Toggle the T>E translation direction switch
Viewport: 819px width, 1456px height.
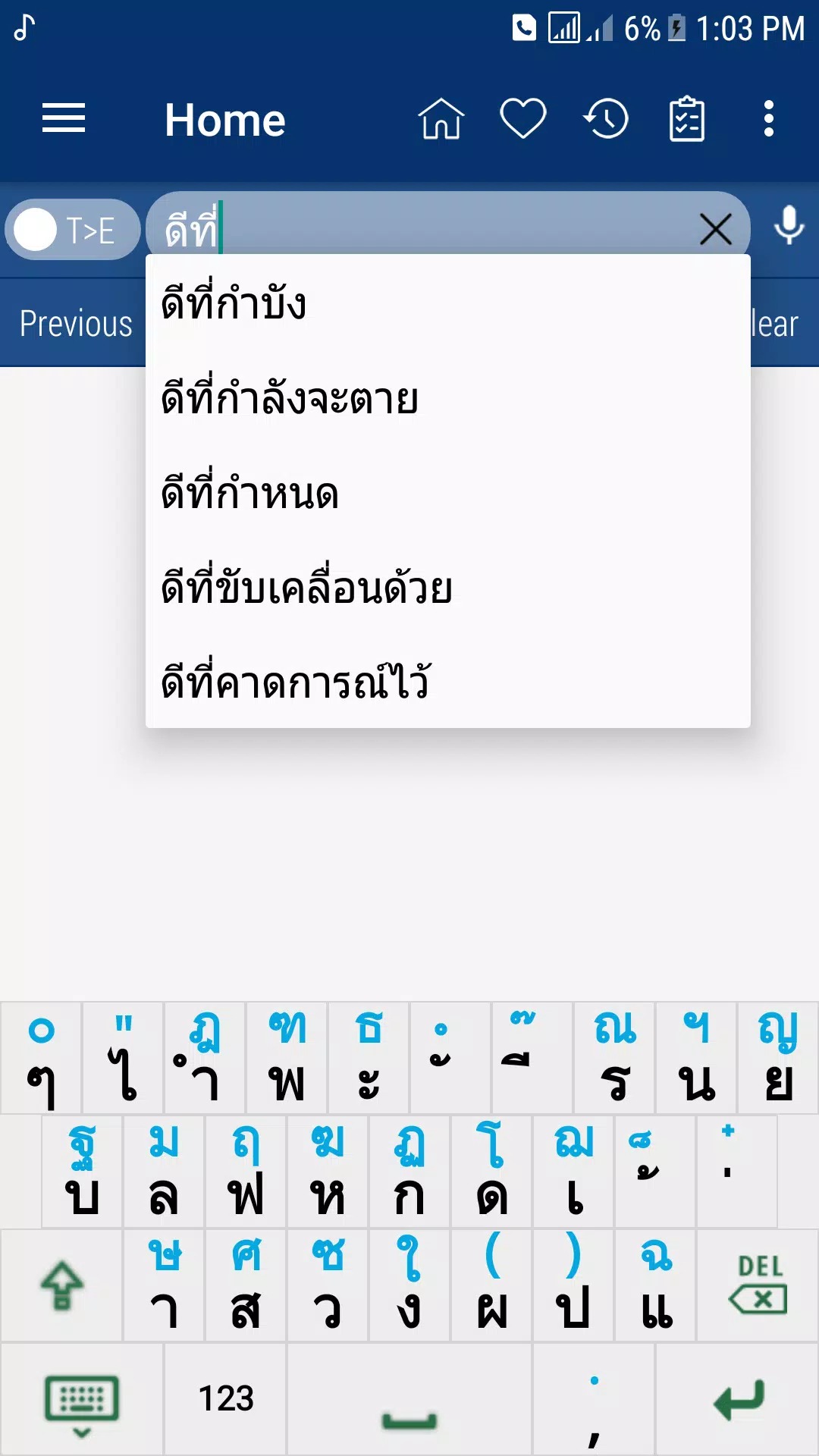(x=72, y=230)
